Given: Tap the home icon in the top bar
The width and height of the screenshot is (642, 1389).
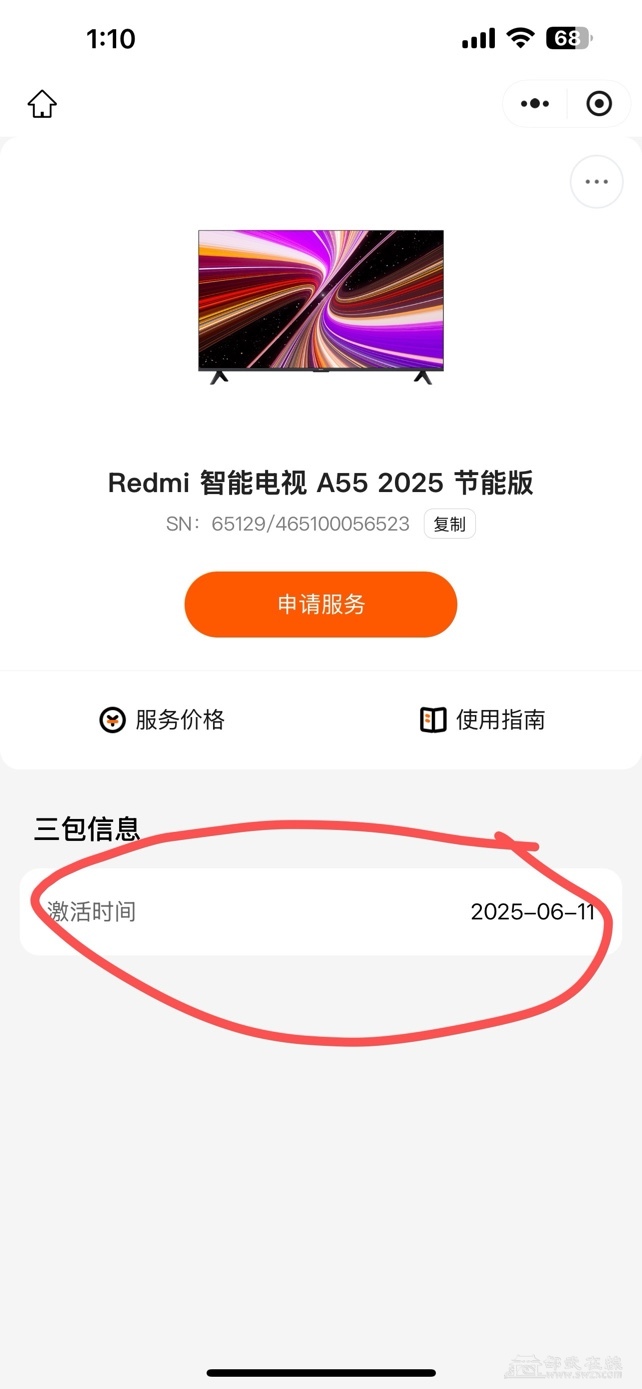Looking at the screenshot, I should tap(42, 104).
